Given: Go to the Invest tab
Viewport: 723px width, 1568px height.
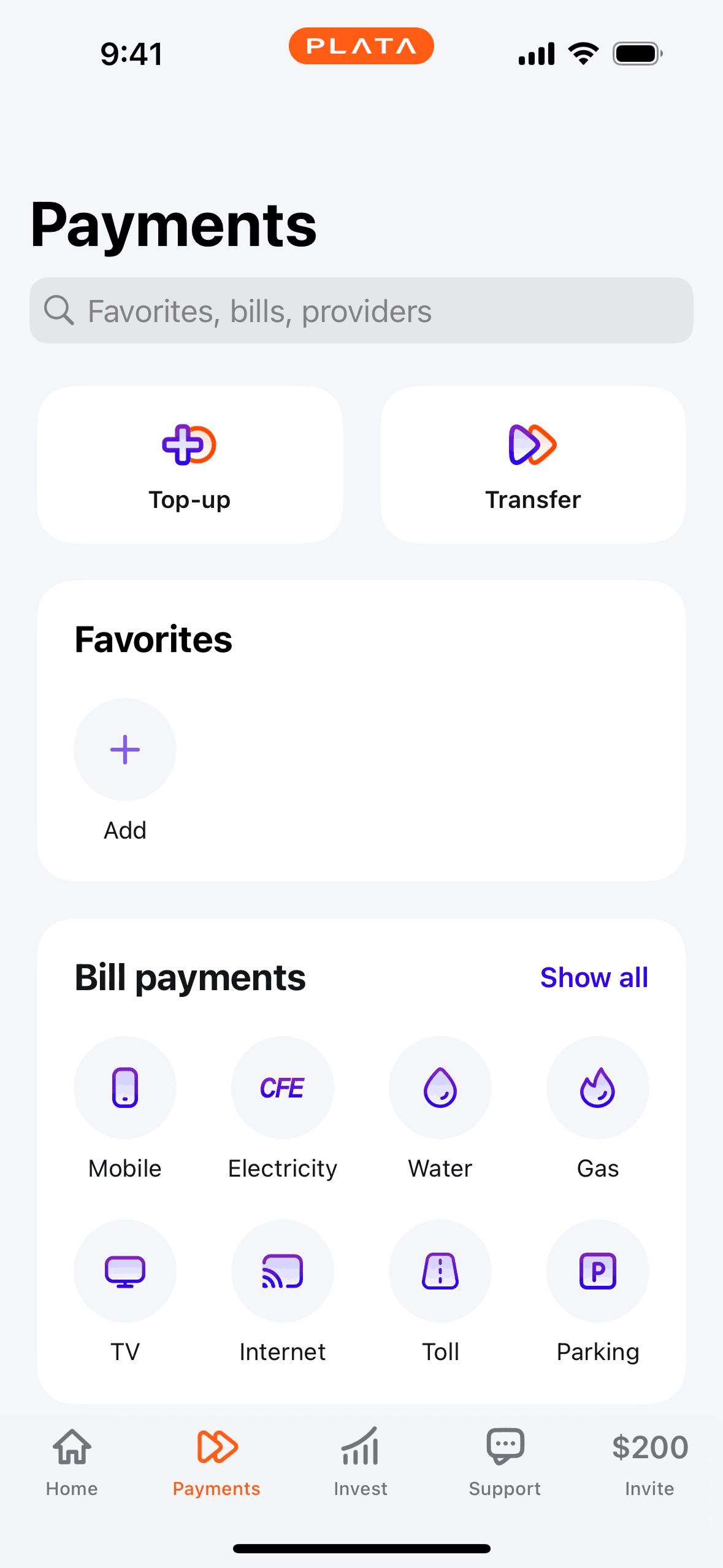Looking at the screenshot, I should tap(361, 1461).
